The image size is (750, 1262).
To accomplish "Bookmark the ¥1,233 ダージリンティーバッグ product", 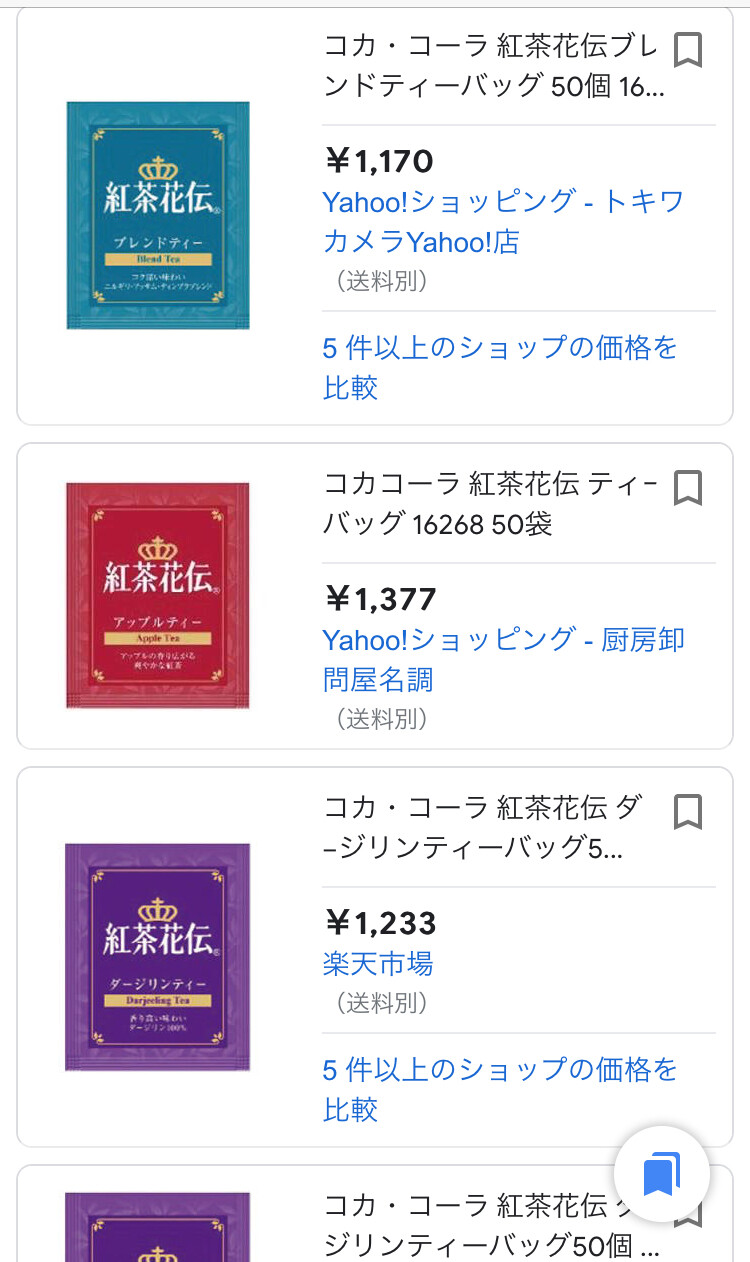I will coord(687,812).
